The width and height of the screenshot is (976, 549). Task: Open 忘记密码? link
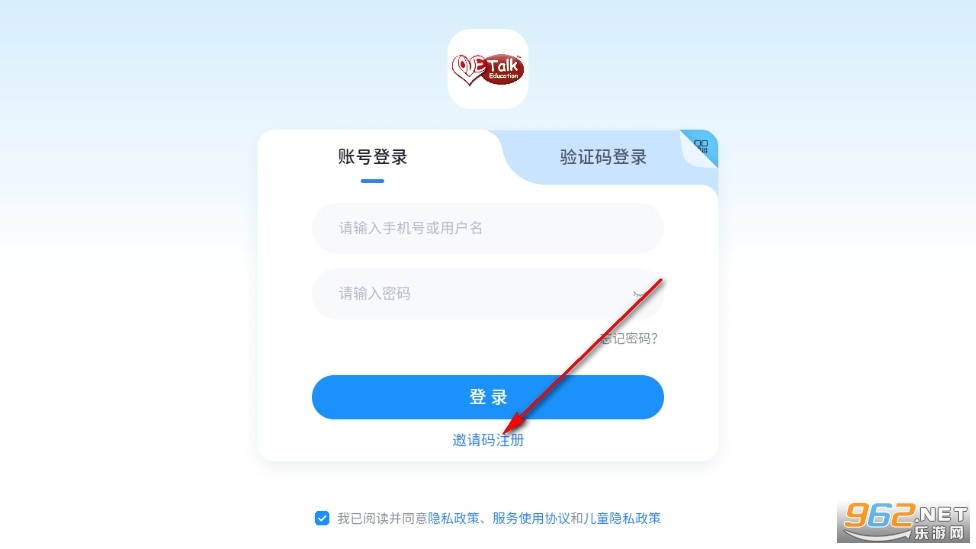[628, 339]
